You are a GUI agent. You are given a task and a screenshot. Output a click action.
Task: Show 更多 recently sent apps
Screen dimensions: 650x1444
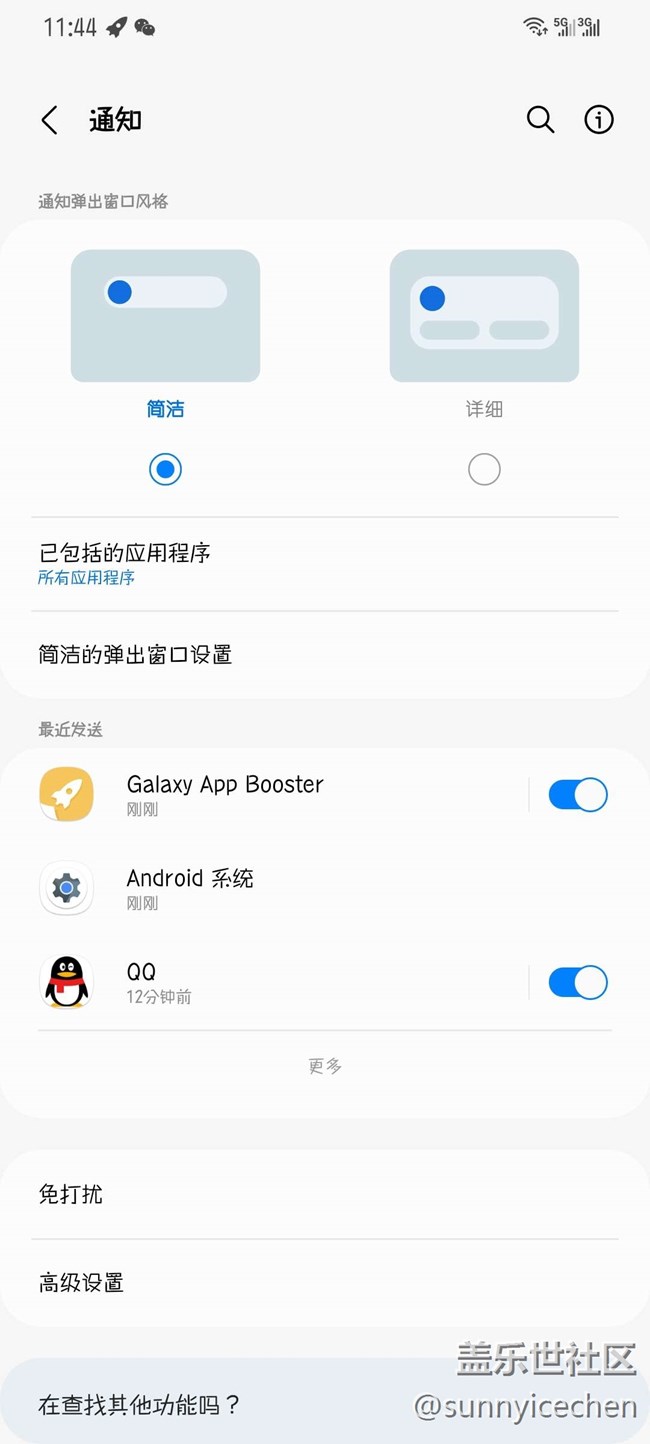click(x=325, y=1066)
